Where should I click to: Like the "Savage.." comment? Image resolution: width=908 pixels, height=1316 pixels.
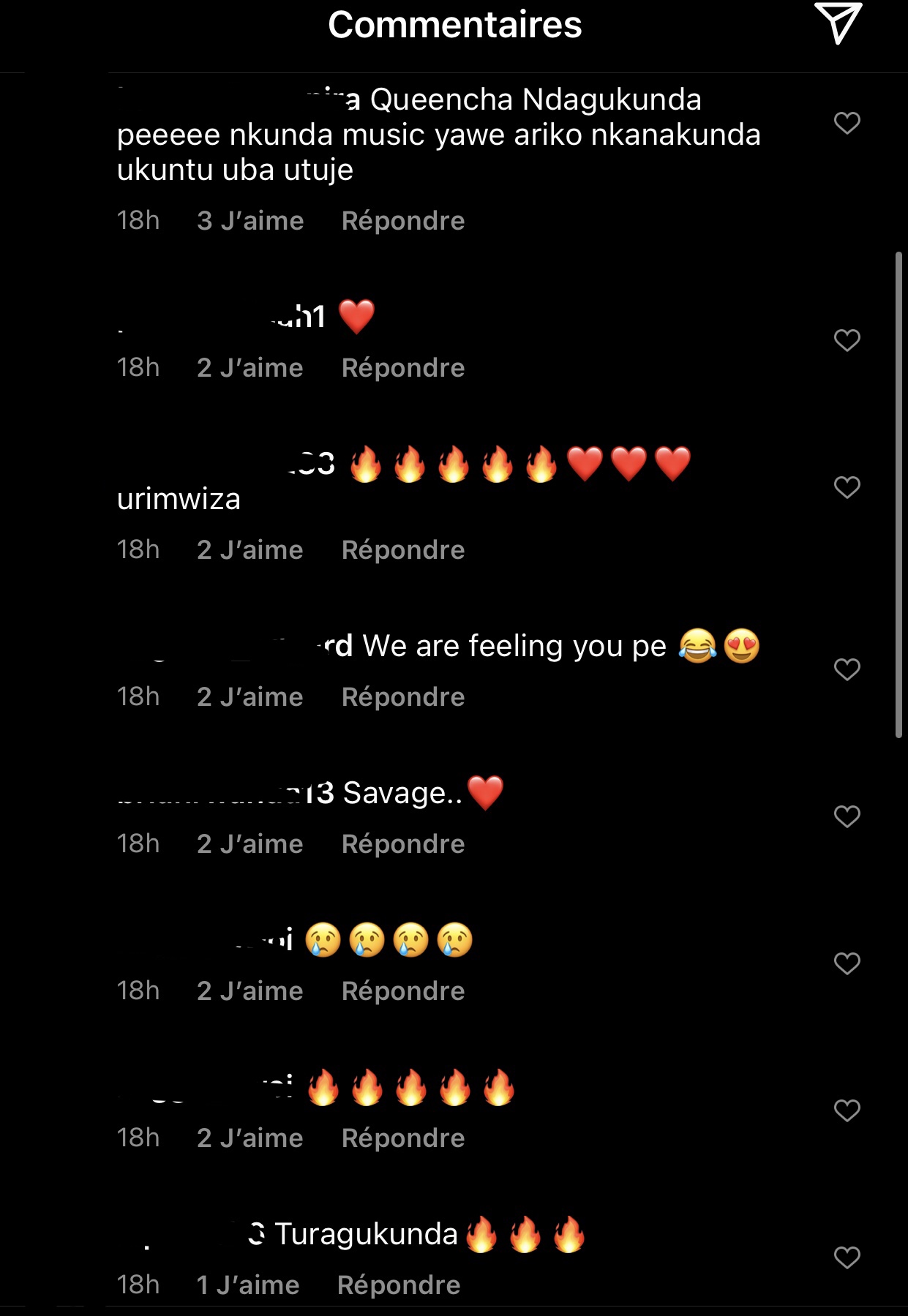tap(847, 816)
